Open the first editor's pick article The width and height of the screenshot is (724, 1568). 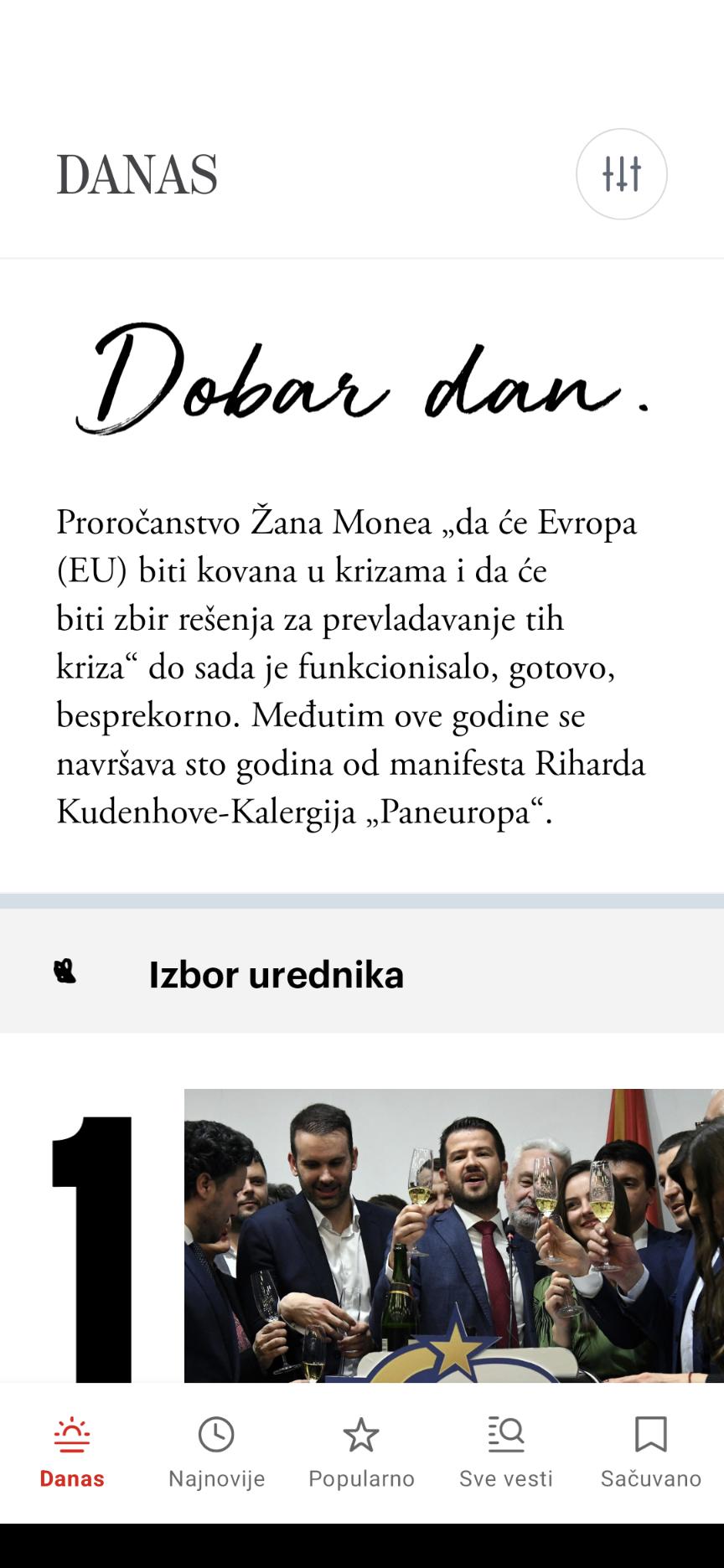pyautogui.click(x=452, y=1235)
